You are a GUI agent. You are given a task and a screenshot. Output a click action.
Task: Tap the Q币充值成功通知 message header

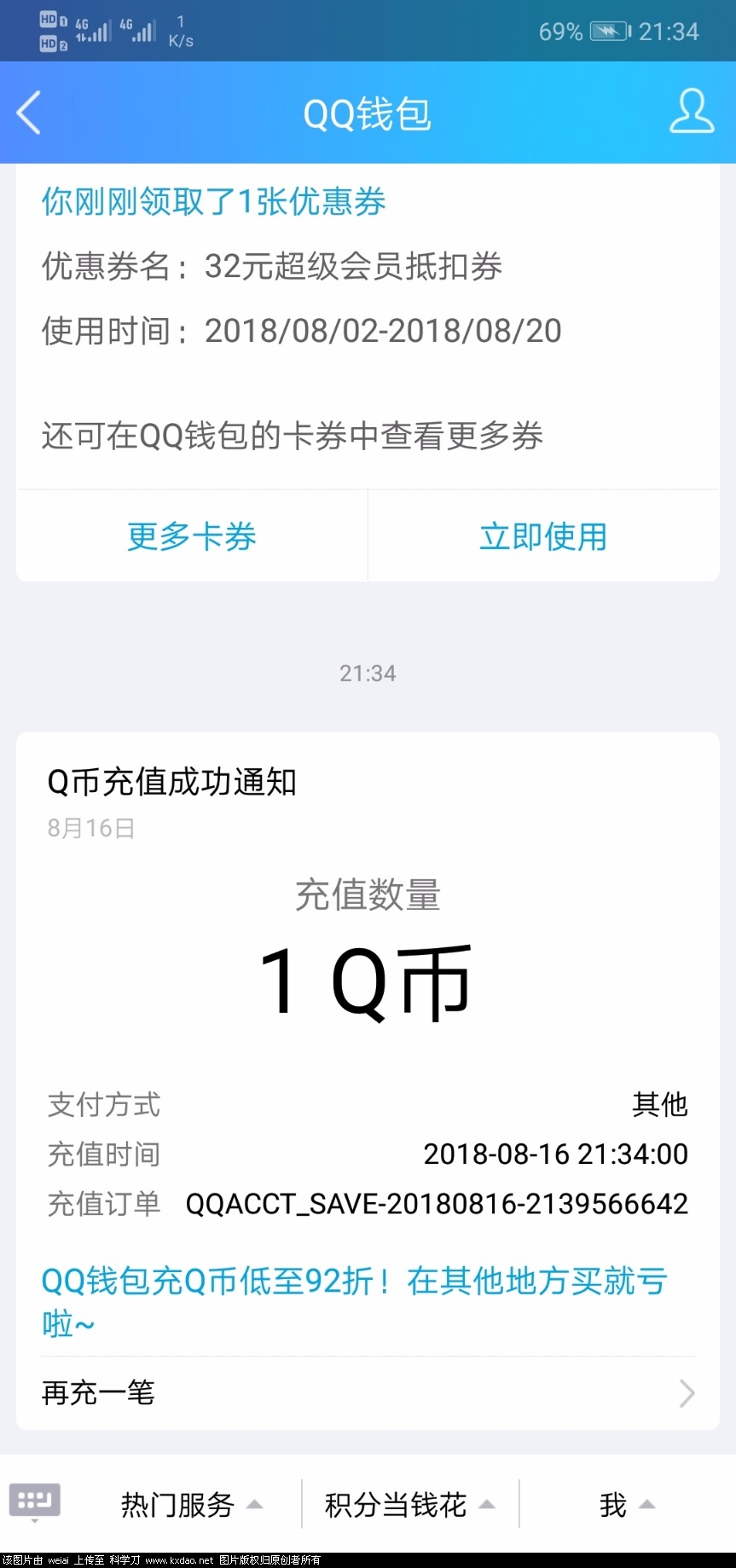click(171, 781)
